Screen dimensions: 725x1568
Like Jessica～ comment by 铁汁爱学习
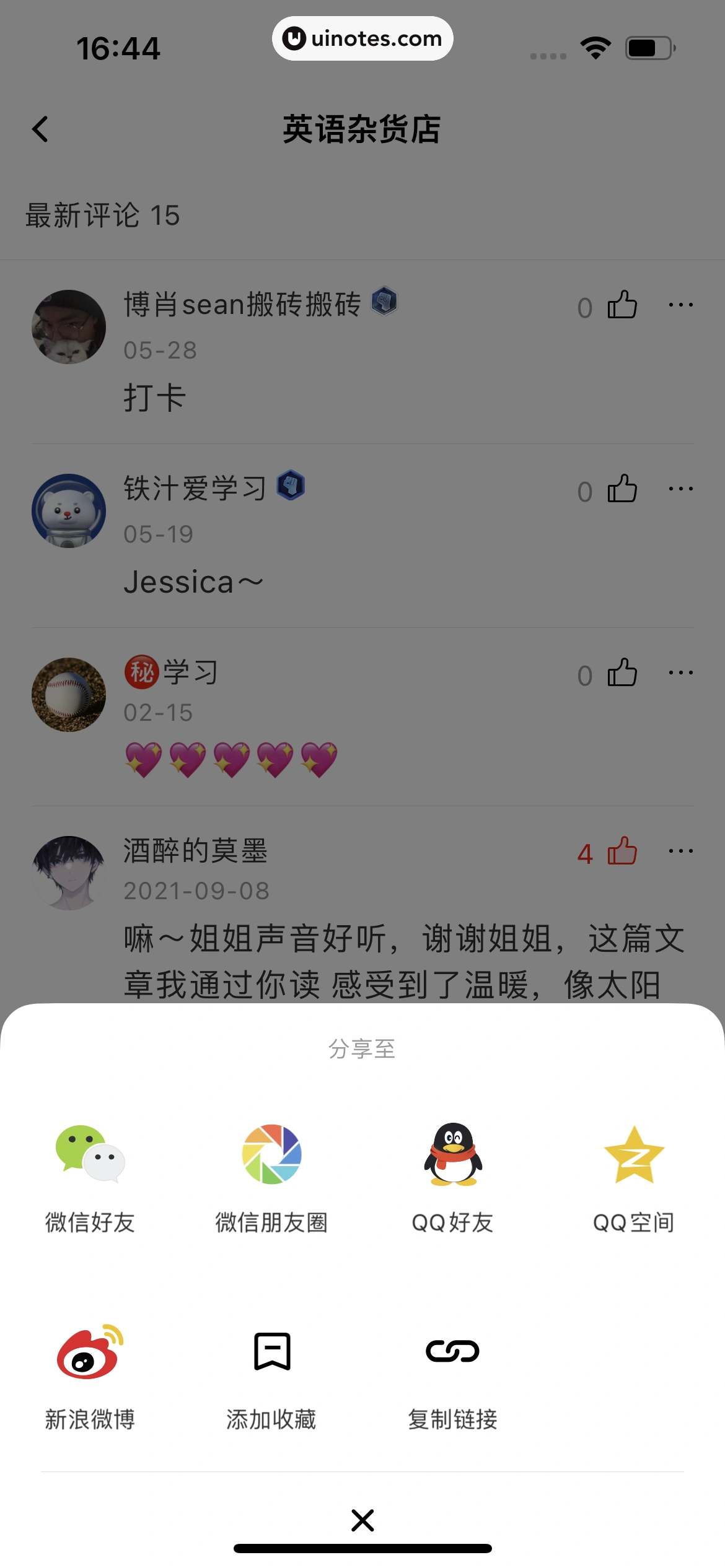click(x=623, y=489)
